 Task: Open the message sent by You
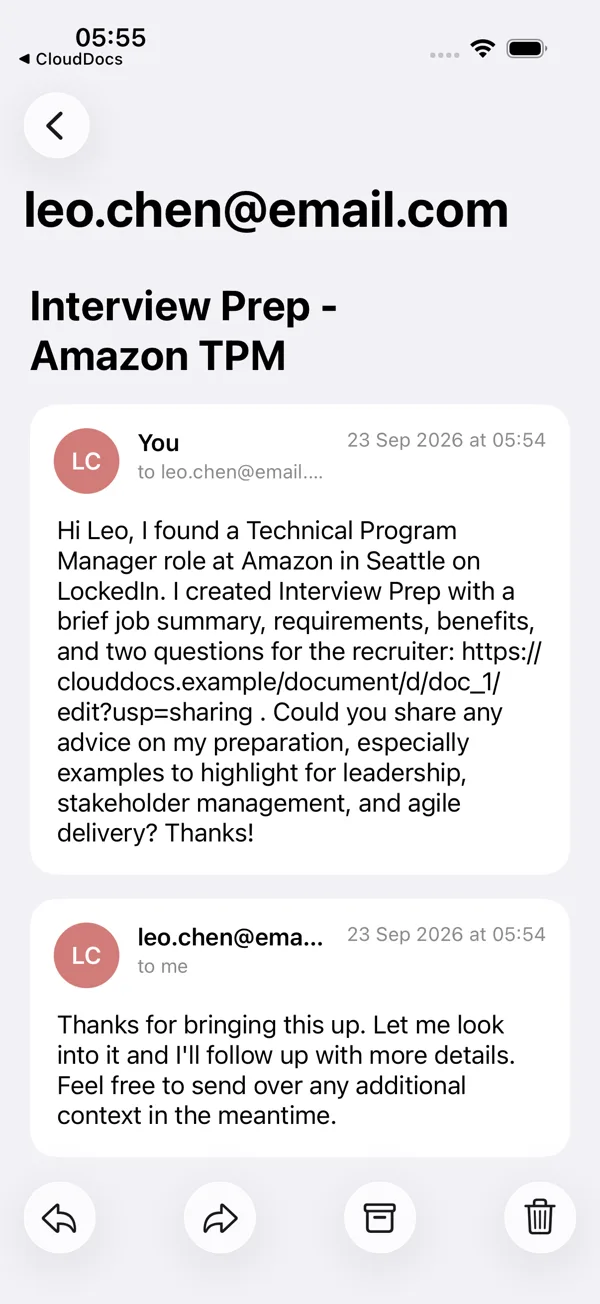coord(300,639)
